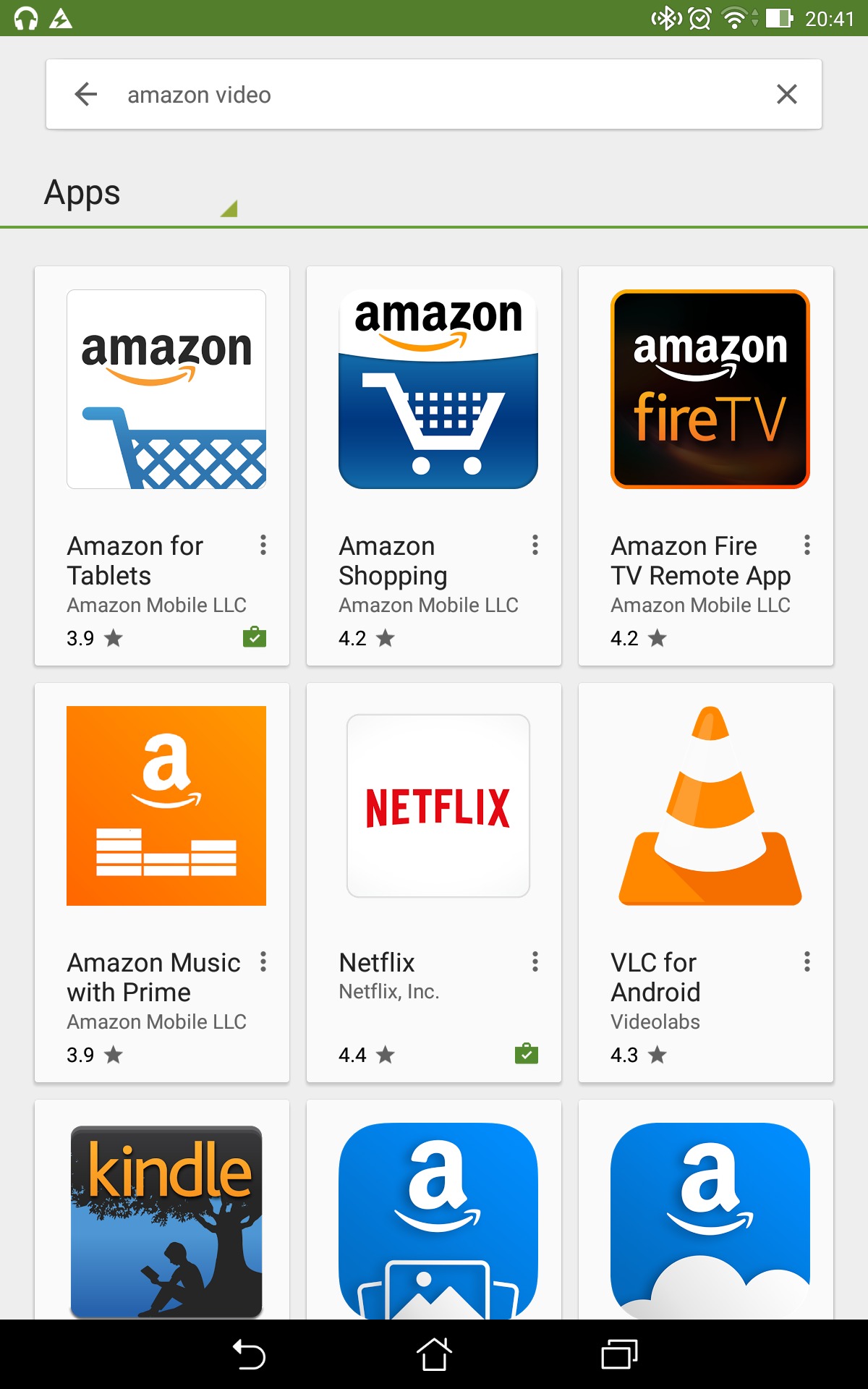Open the Amazon app with cloud icon
The height and width of the screenshot is (1389, 868).
(706, 1210)
